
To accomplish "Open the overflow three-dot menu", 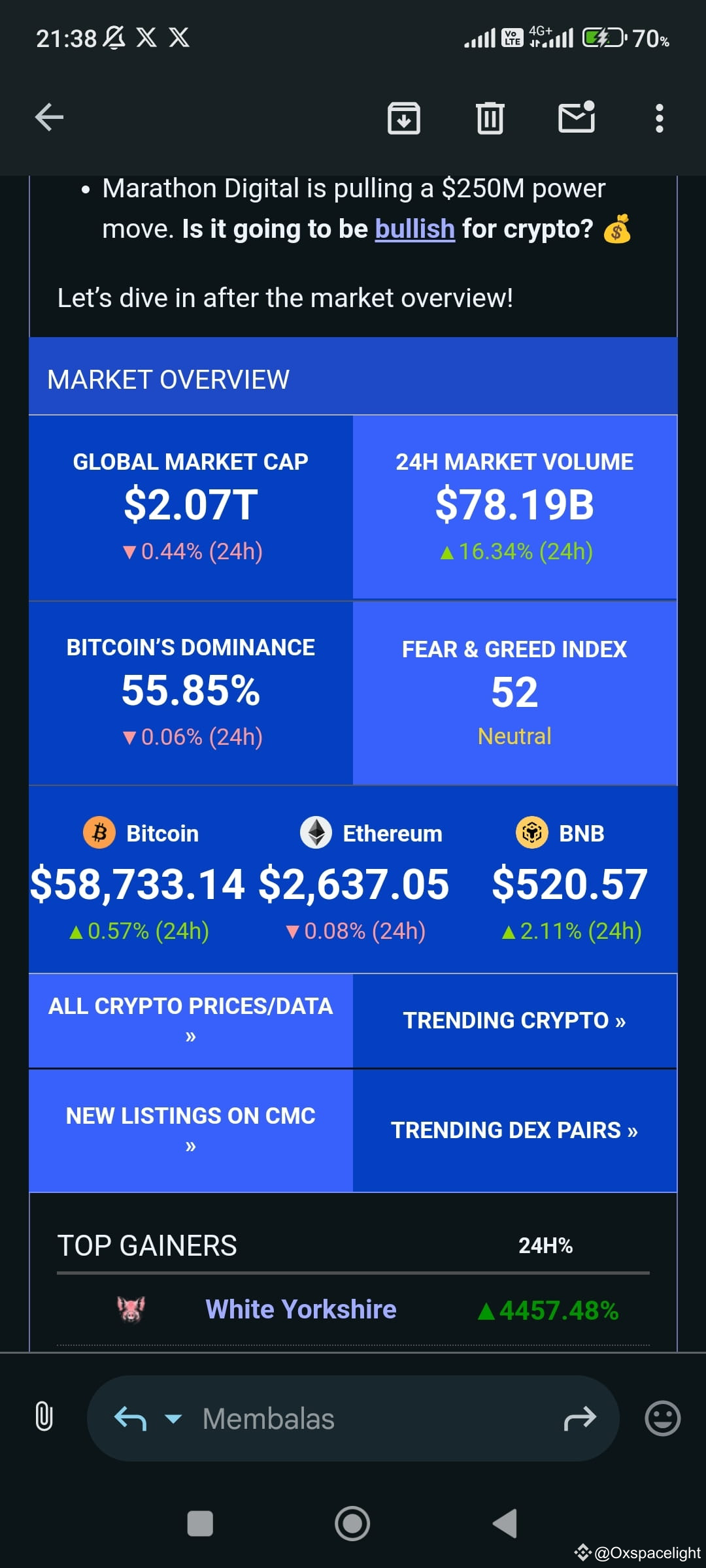I will pos(659,118).
